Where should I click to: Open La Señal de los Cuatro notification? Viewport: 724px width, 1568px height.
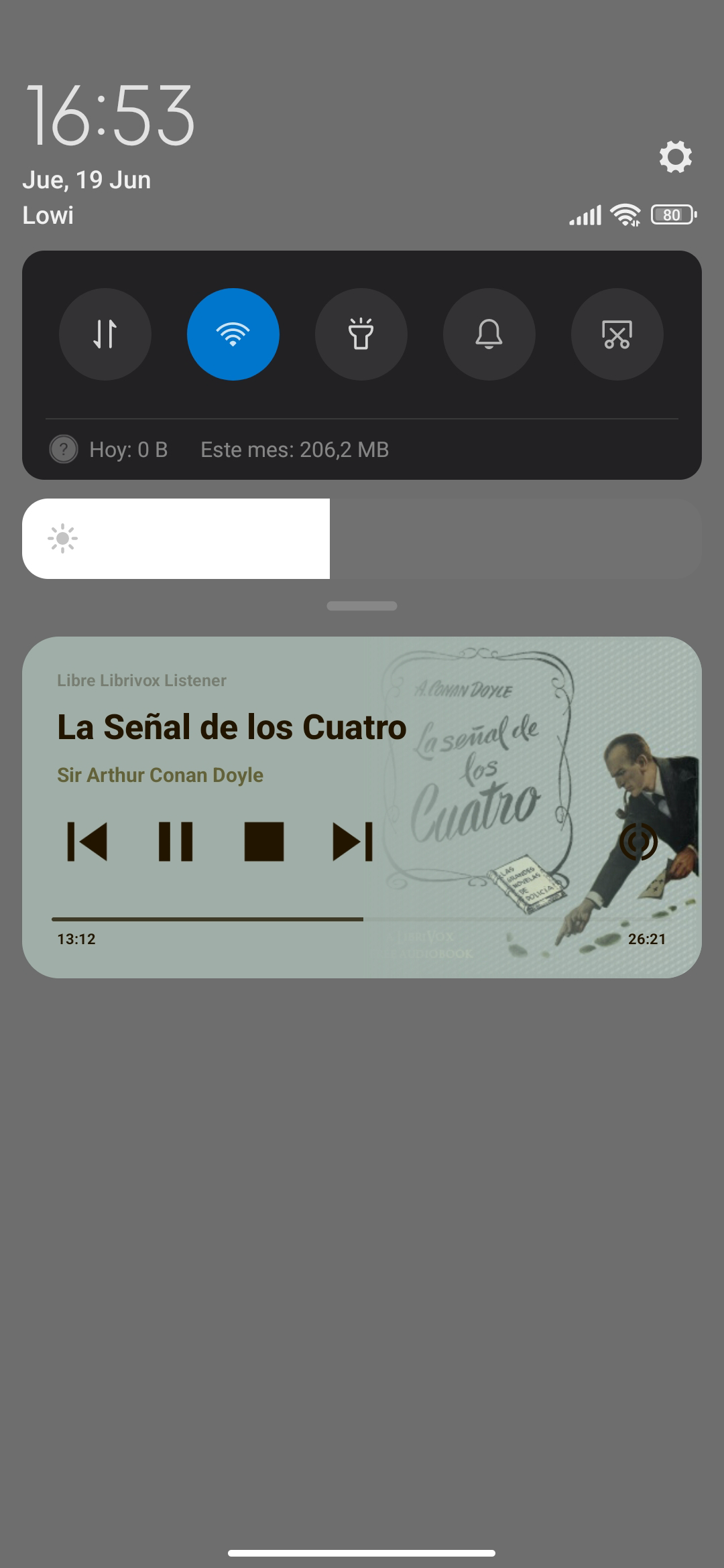[231, 728]
